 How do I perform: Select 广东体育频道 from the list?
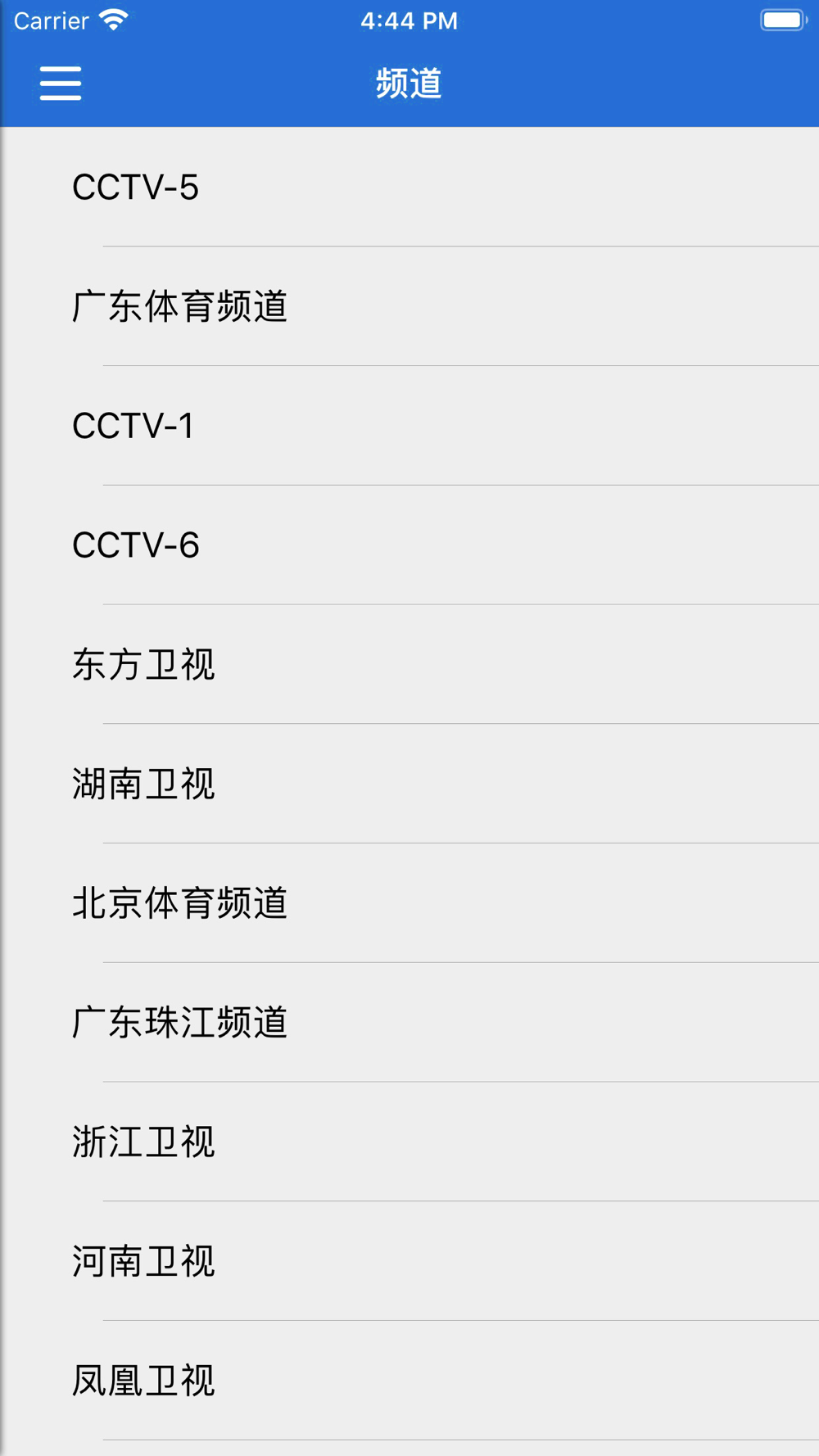409,306
